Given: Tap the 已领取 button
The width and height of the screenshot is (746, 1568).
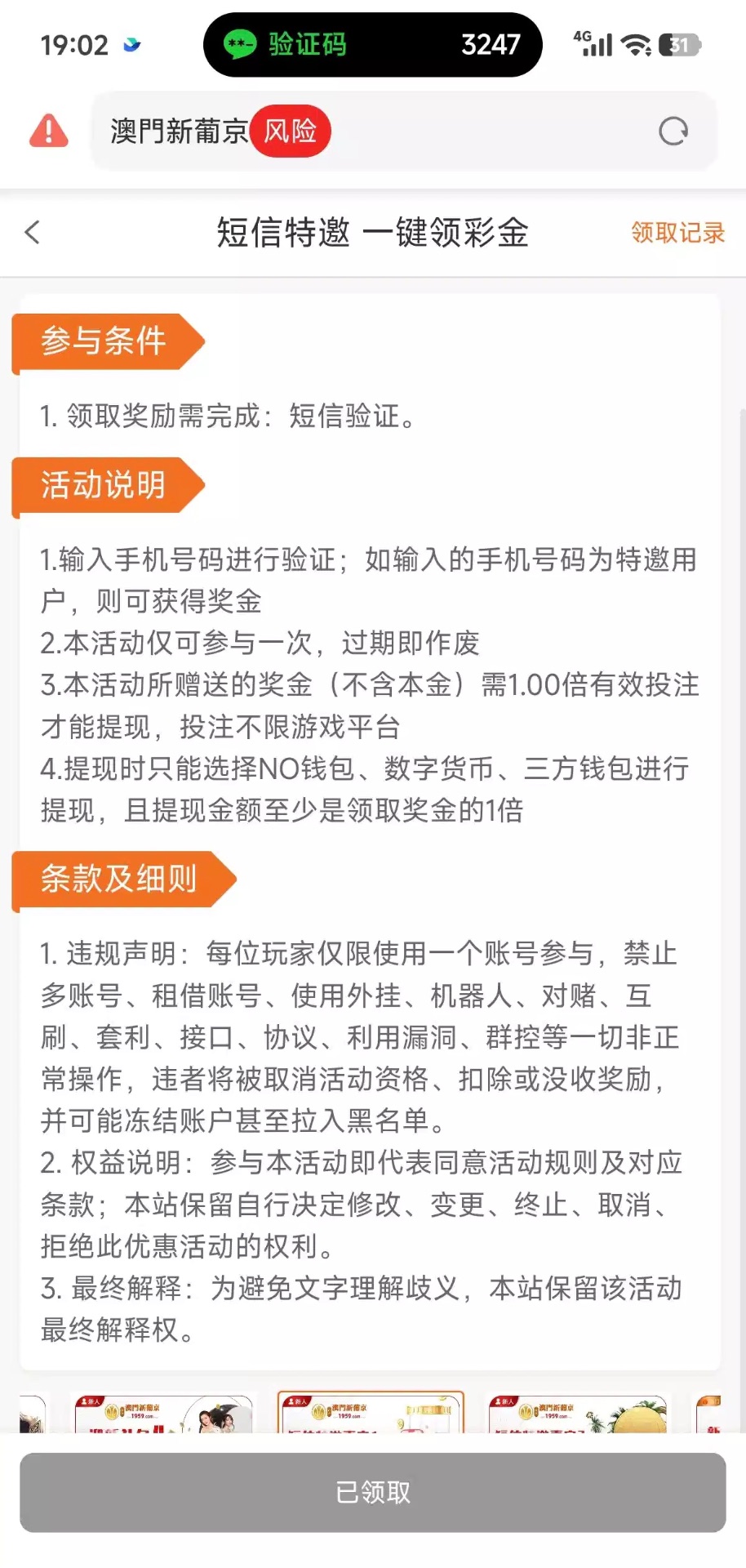Looking at the screenshot, I should [373, 1492].
